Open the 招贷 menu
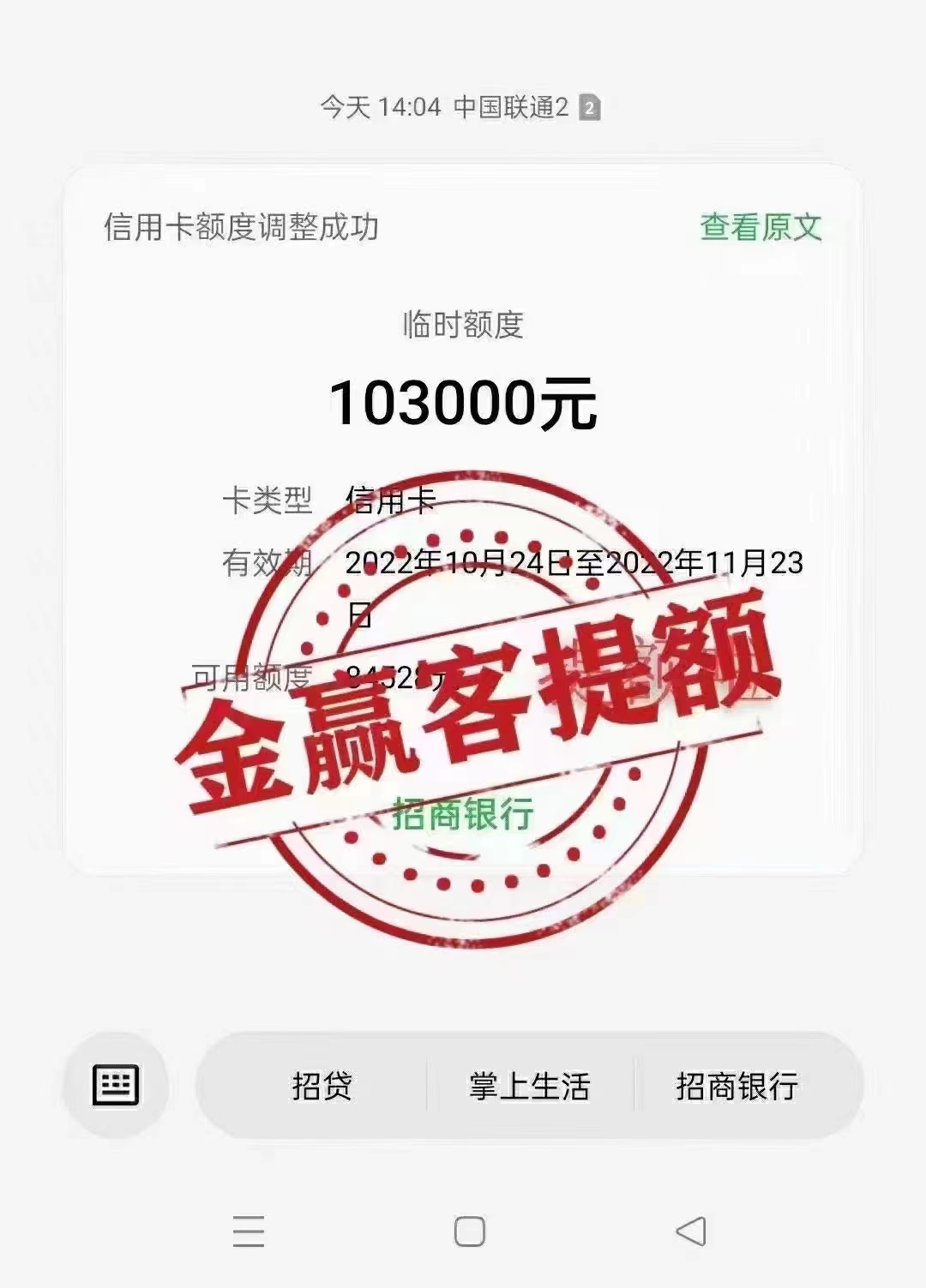The height and width of the screenshot is (1288, 926). tap(322, 1086)
